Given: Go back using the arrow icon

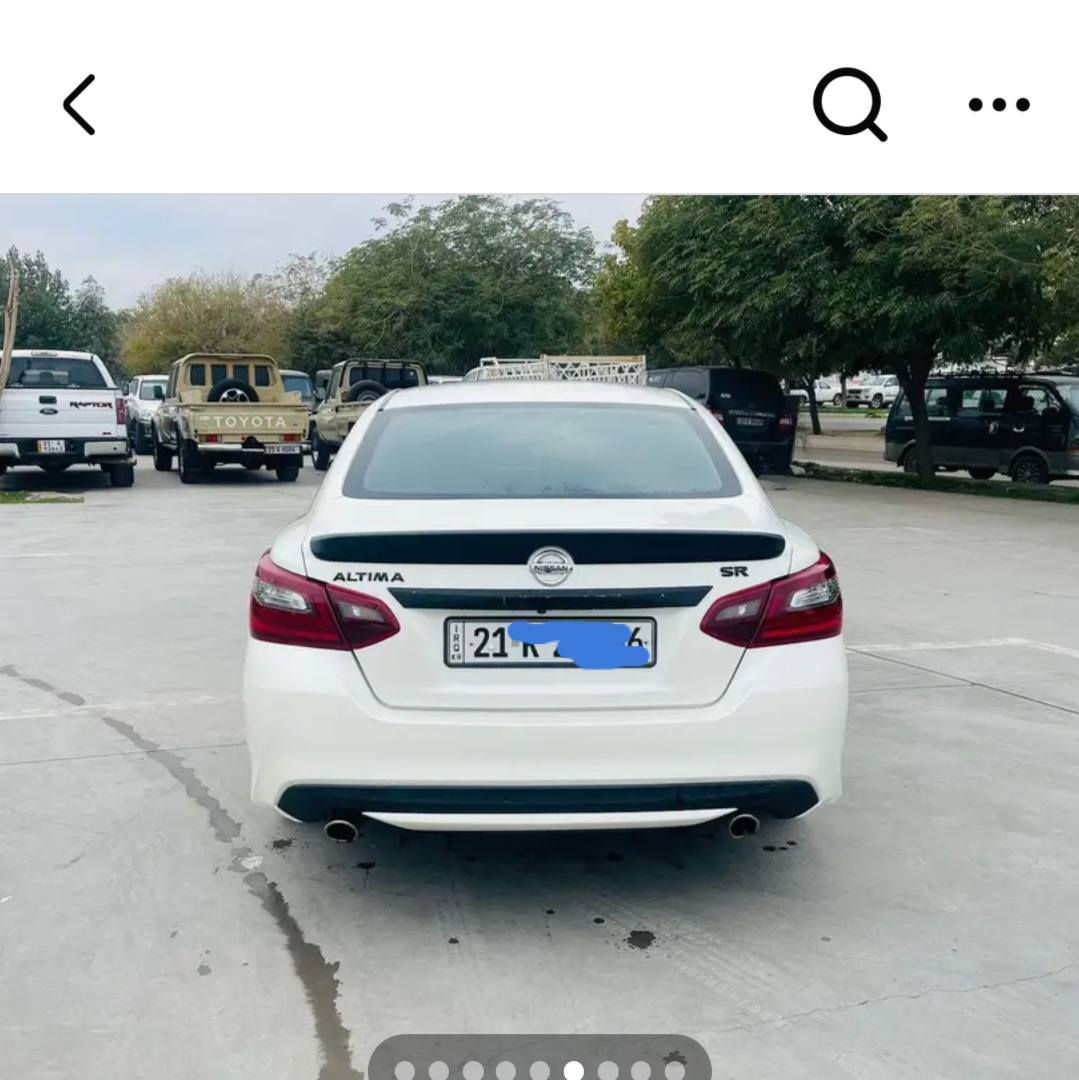Looking at the screenshot, I should point(79,104).
